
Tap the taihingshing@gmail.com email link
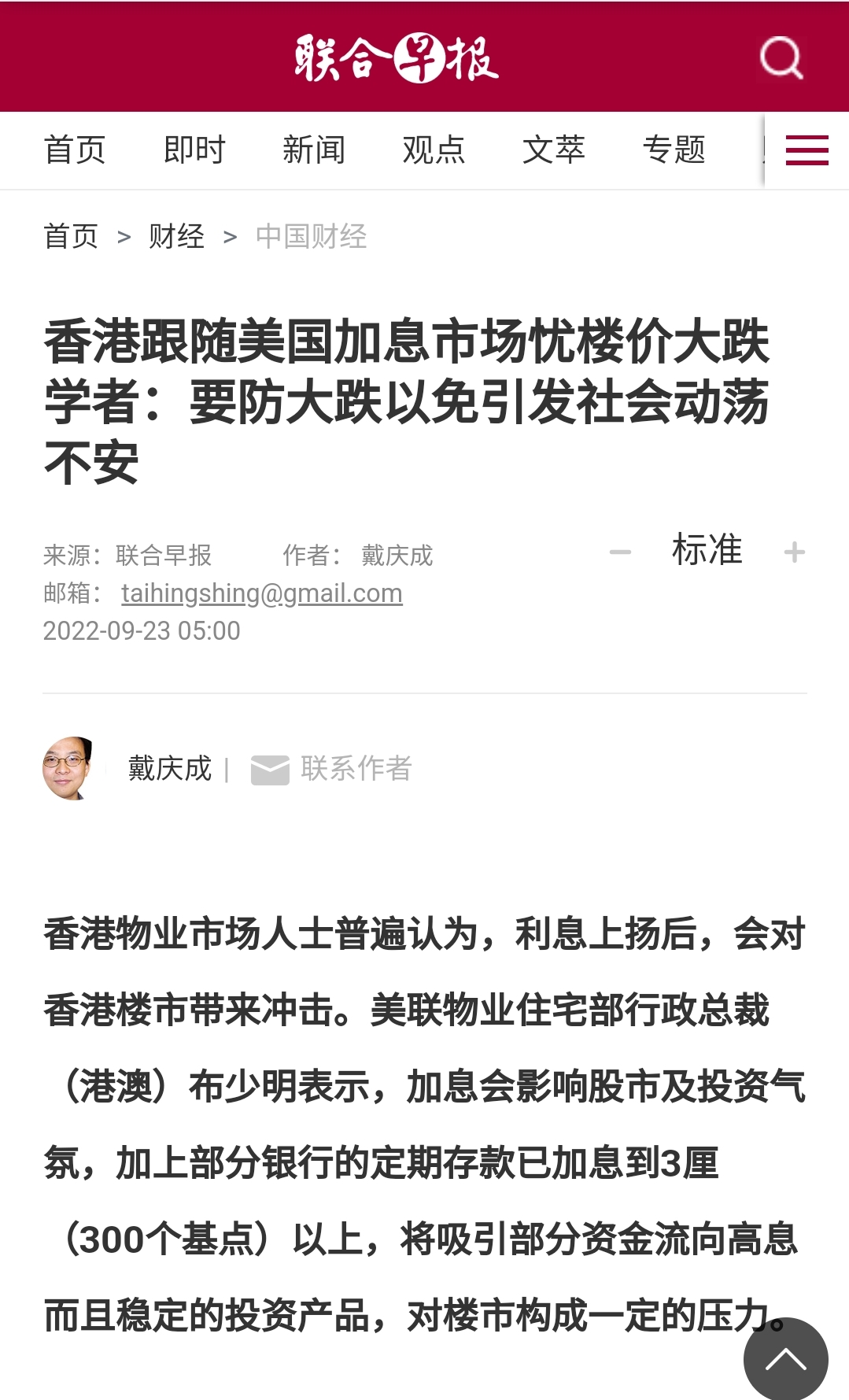pyautogui.click(x=261, y=593)
